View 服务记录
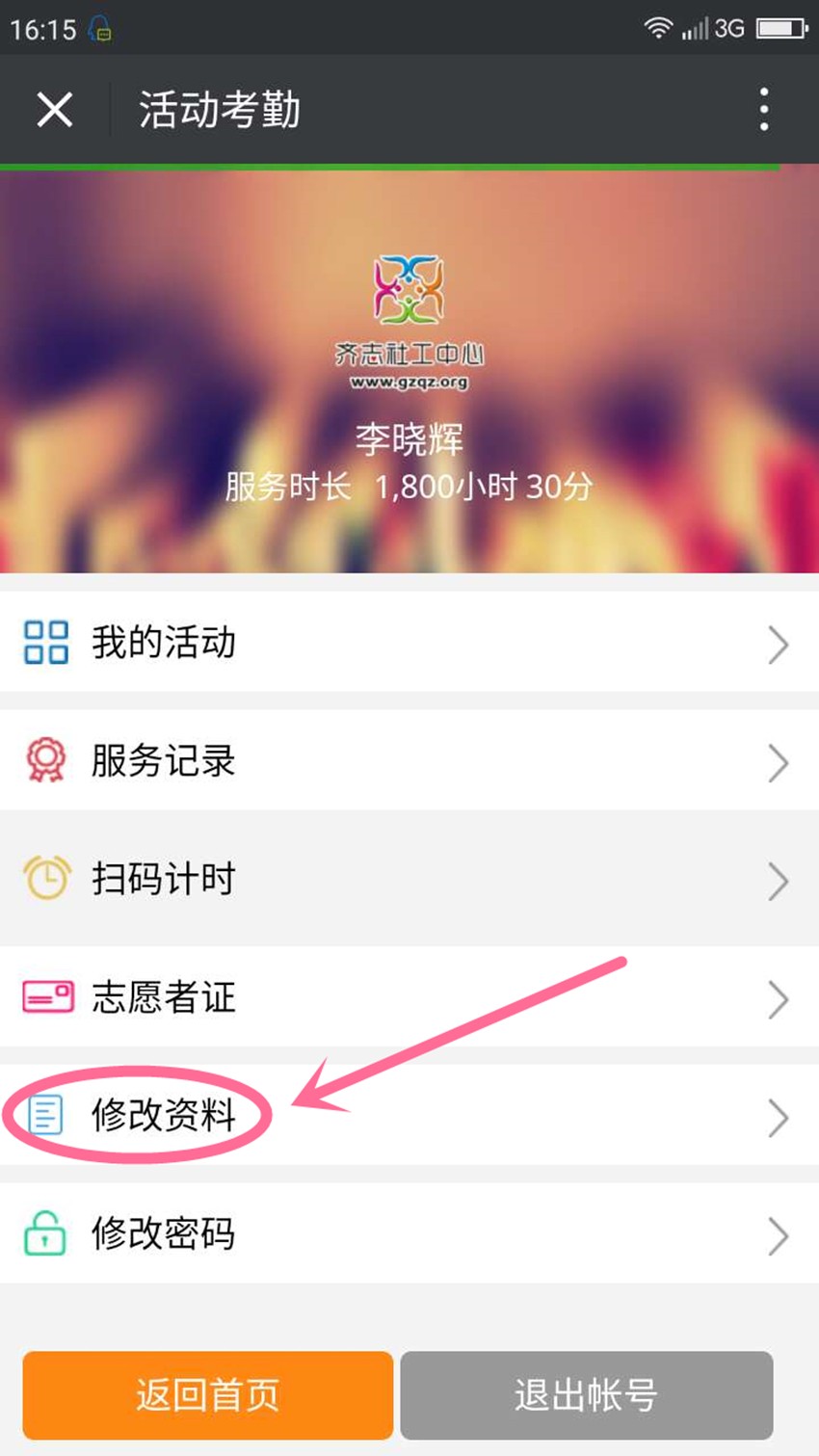Image resolution: width=819 pixels, height=1456 pixels. click(x=409, y=760)
